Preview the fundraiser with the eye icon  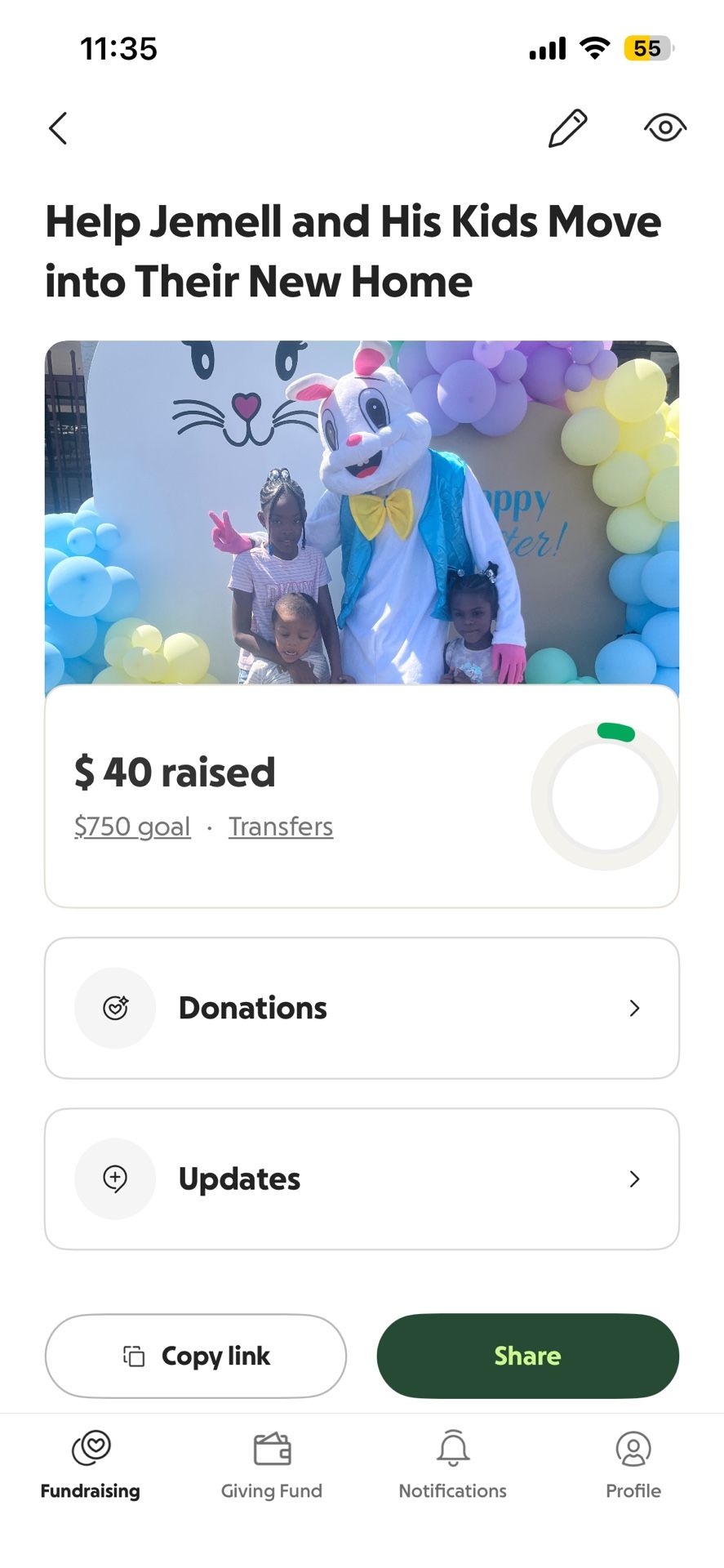click(x=664, y=128)
